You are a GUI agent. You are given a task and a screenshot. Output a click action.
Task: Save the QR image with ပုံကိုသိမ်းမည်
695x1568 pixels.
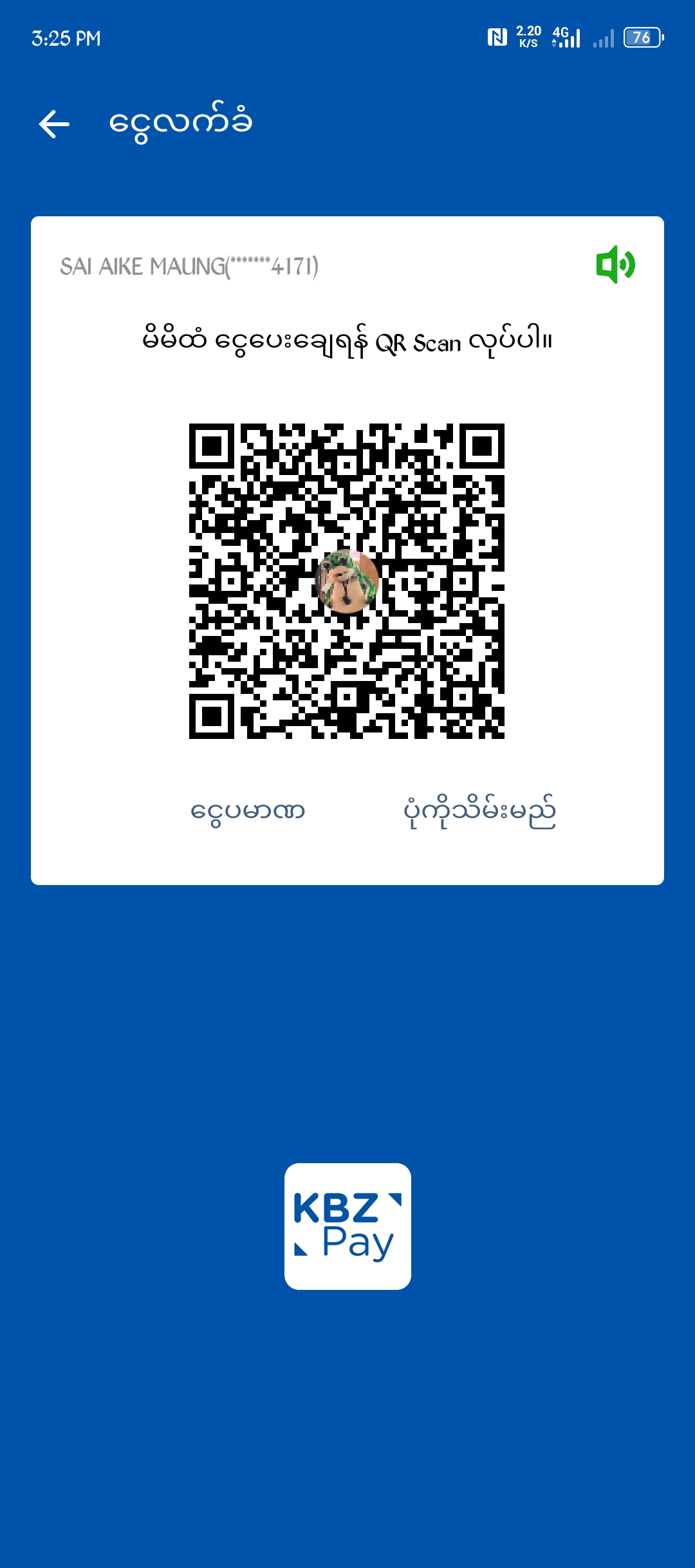[479, 812]
